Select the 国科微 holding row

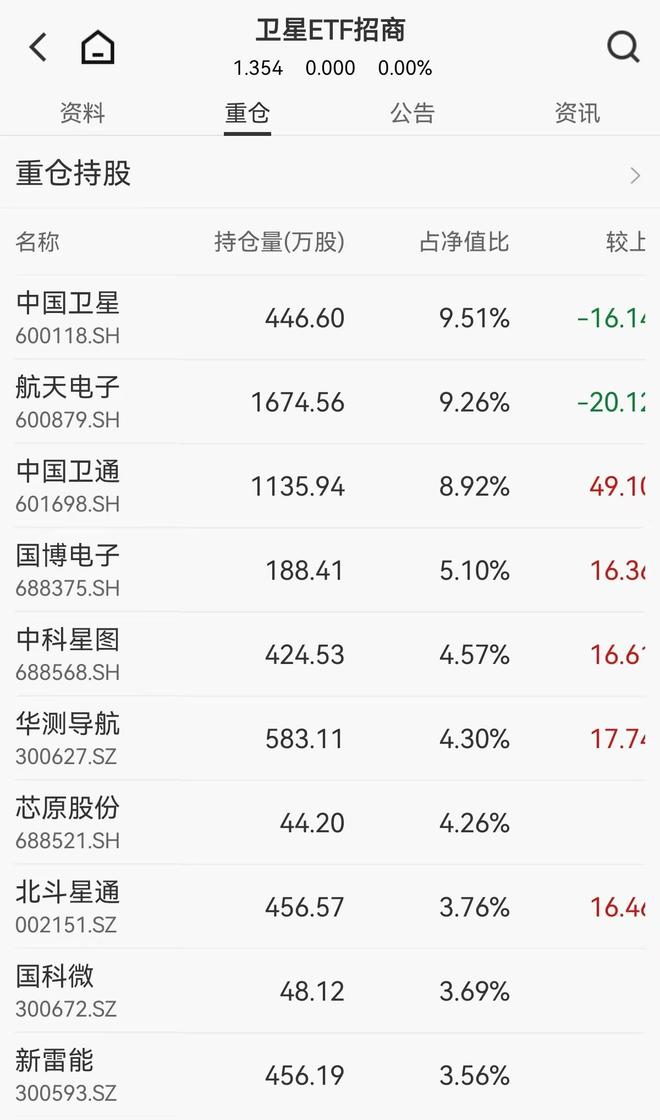pyautogui.click(x=330, y=991)
